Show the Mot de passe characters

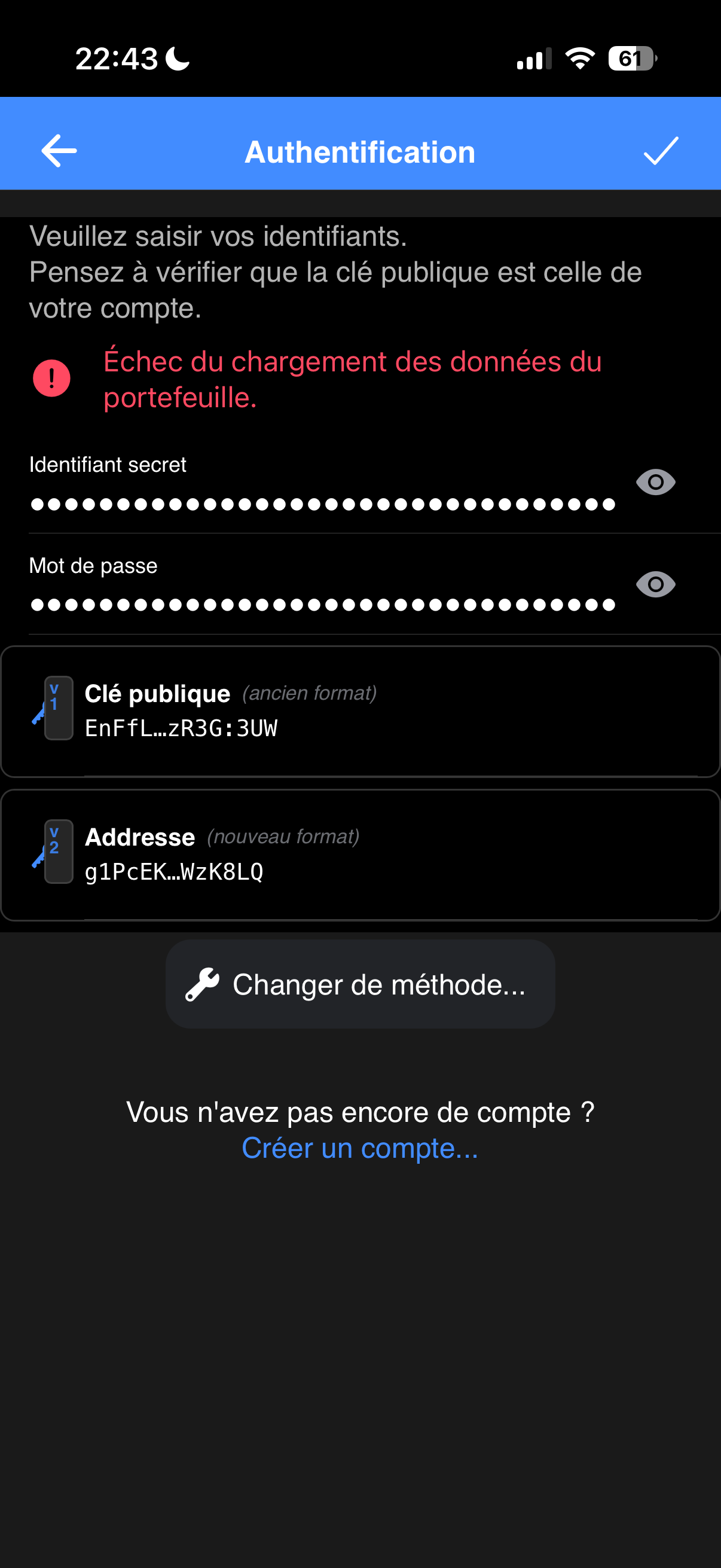click(x=655, y=584)
